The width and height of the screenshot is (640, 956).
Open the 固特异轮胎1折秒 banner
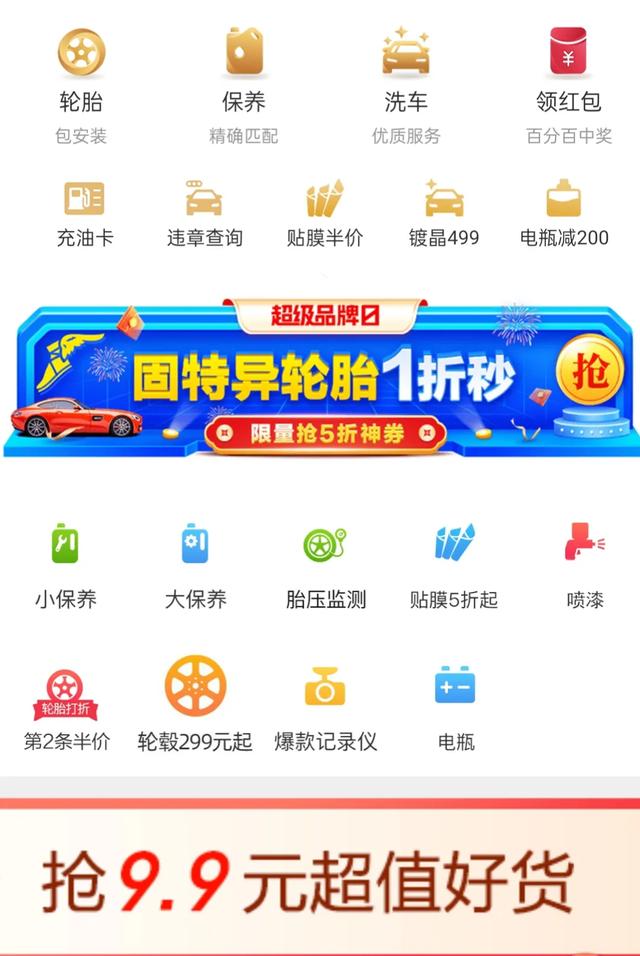pos(320,378)
